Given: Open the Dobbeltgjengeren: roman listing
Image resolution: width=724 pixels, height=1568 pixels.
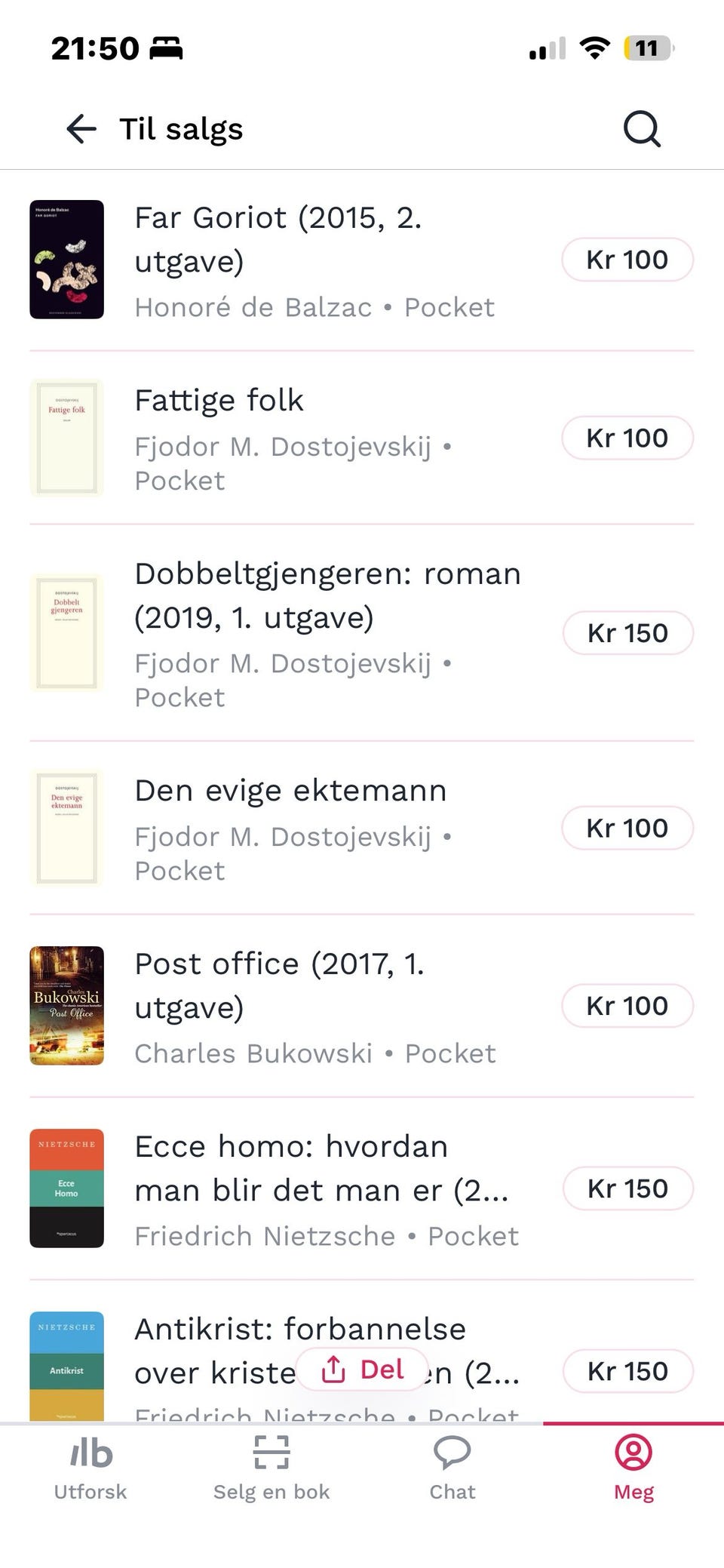Looking at the screenshot, I should pos(362,633).
